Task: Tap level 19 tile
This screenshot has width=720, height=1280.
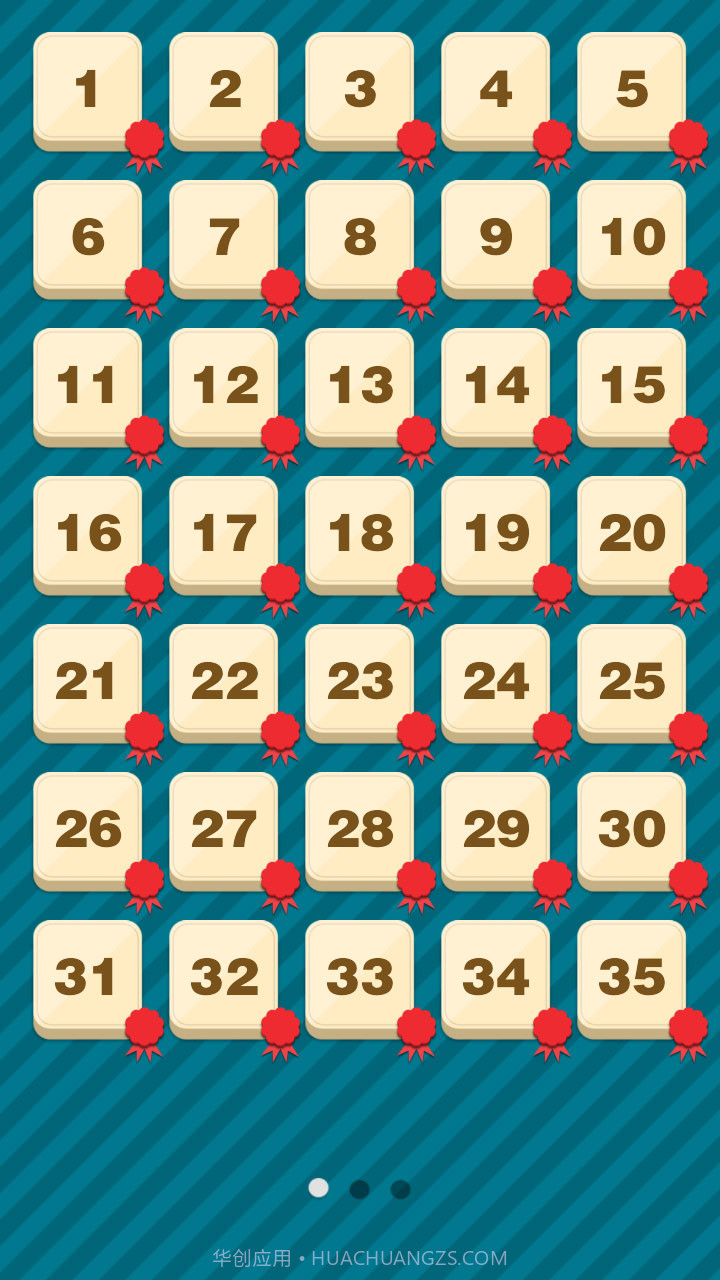Action: 496,534
